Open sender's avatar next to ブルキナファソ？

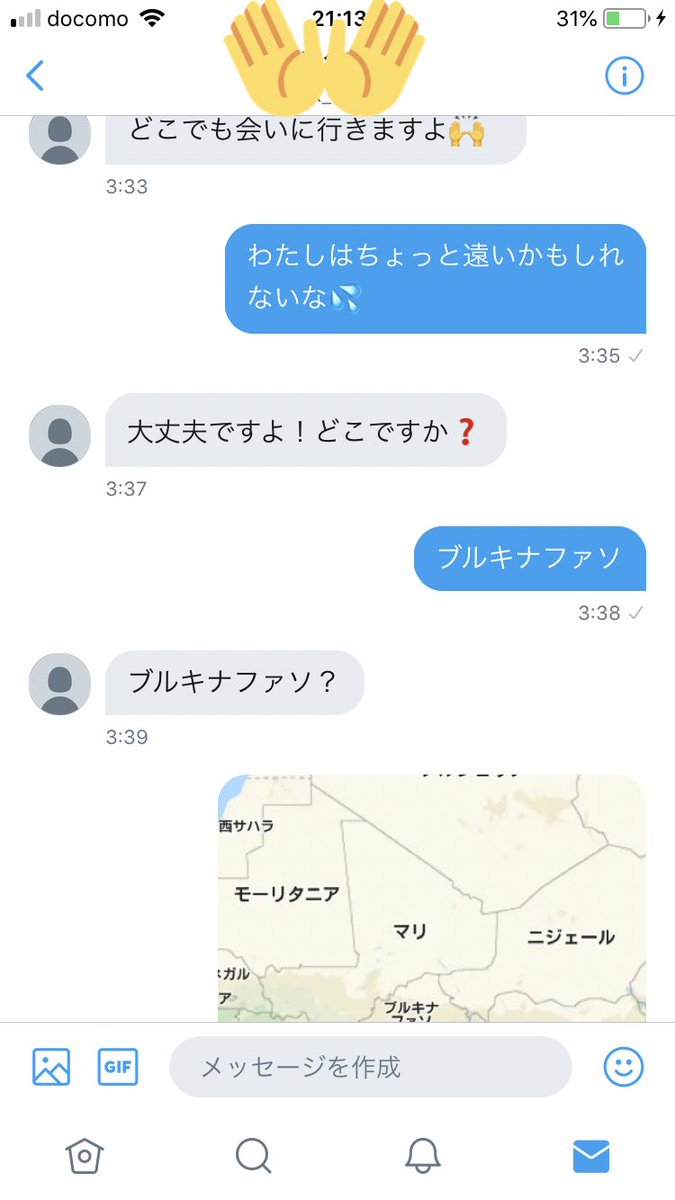pos(60,685)
